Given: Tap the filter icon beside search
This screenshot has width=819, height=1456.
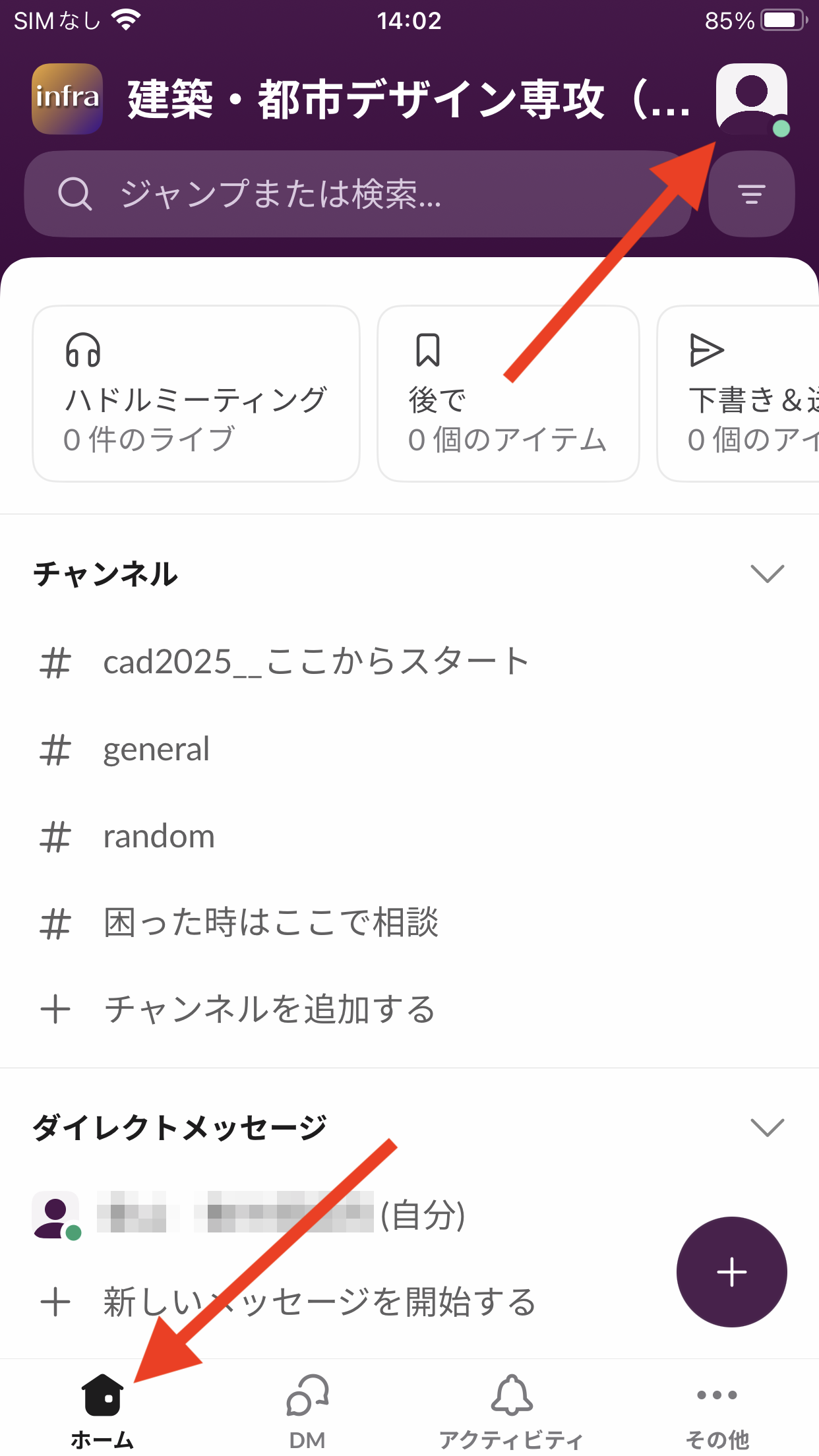Looking at the screenshot, I should (751, 195).
